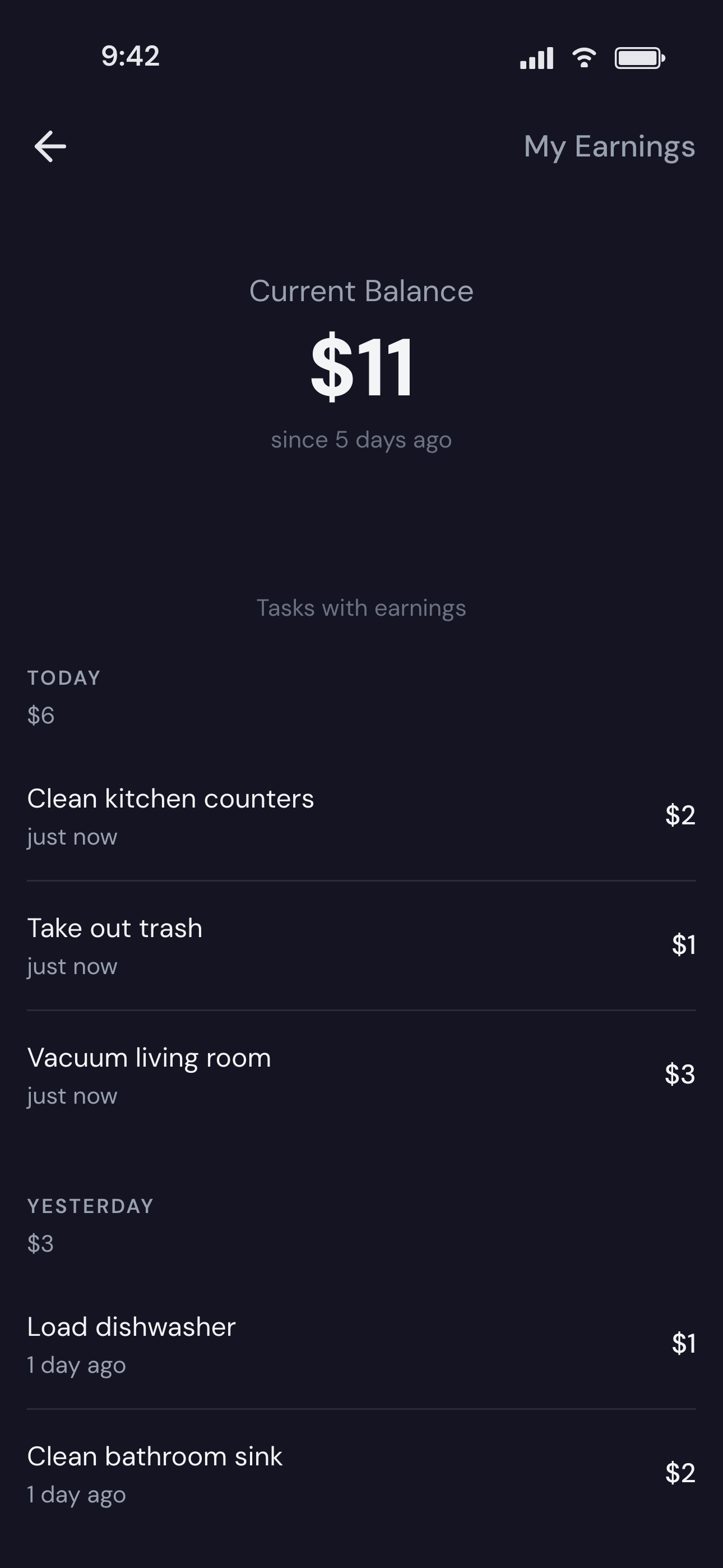723x1568 pixels.
Task: Tap the My Earnings header title
Action: point(610,145)
